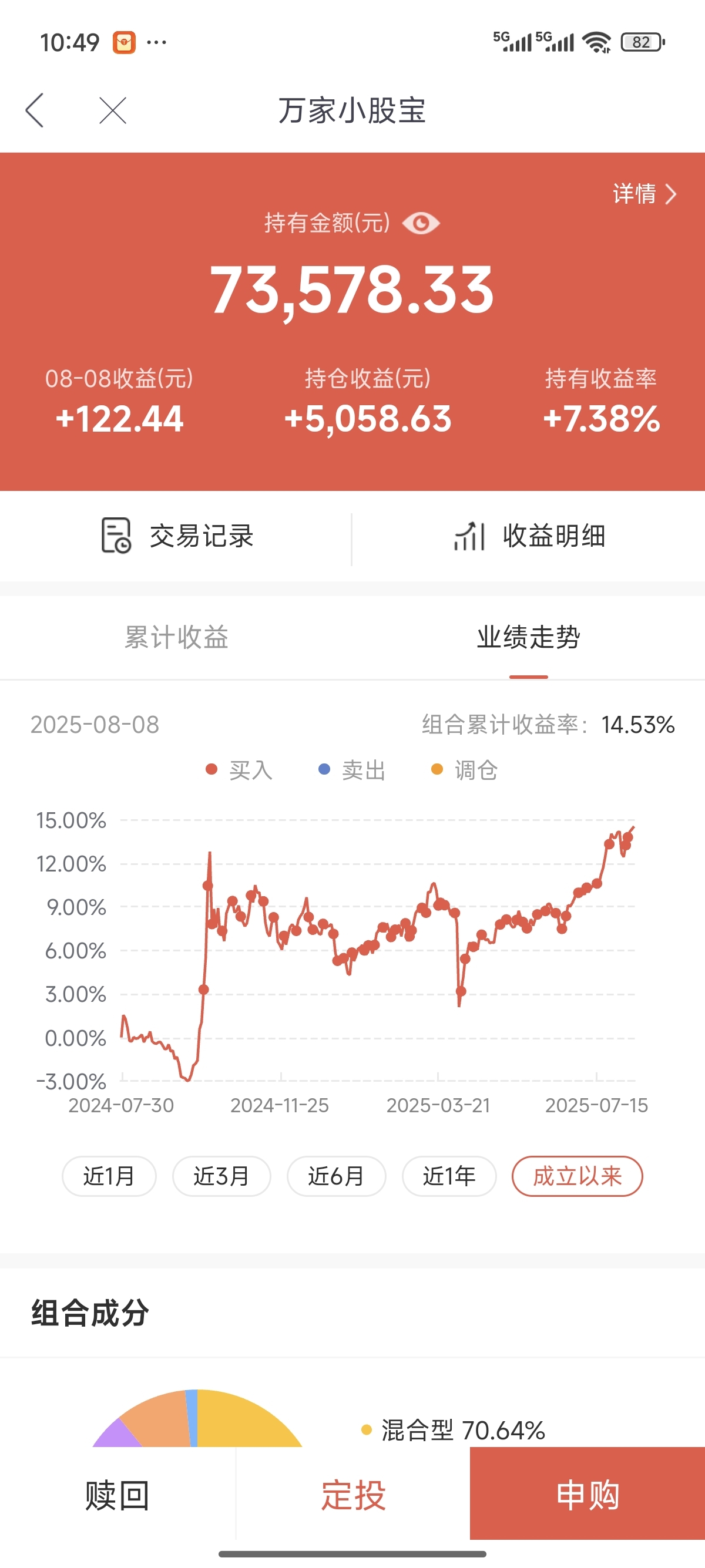Choose the 近3月 time range
Viewport: 705px width, 1568px height.
pyautogui.click(x=221, y=1176)
